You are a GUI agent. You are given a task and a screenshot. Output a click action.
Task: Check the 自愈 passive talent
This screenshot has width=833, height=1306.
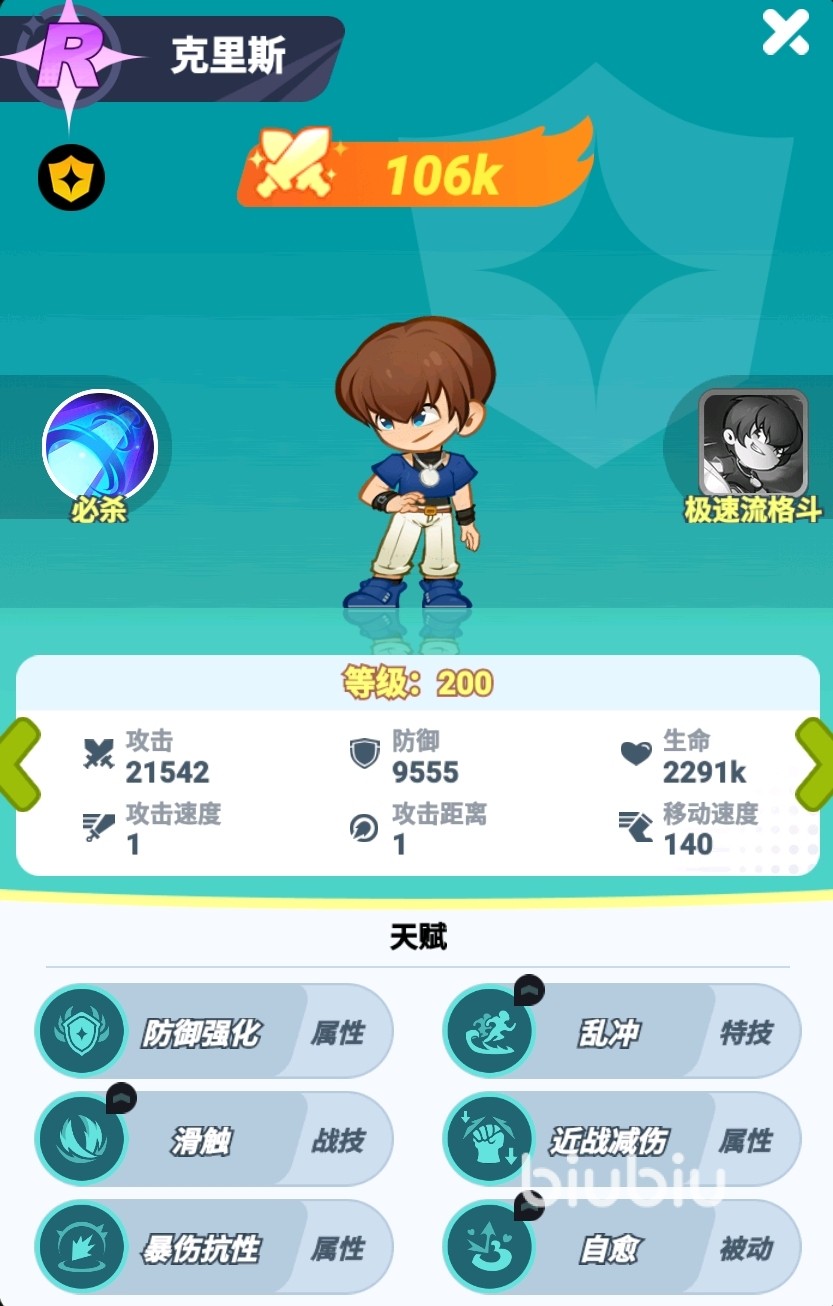tap(621, 1247)
